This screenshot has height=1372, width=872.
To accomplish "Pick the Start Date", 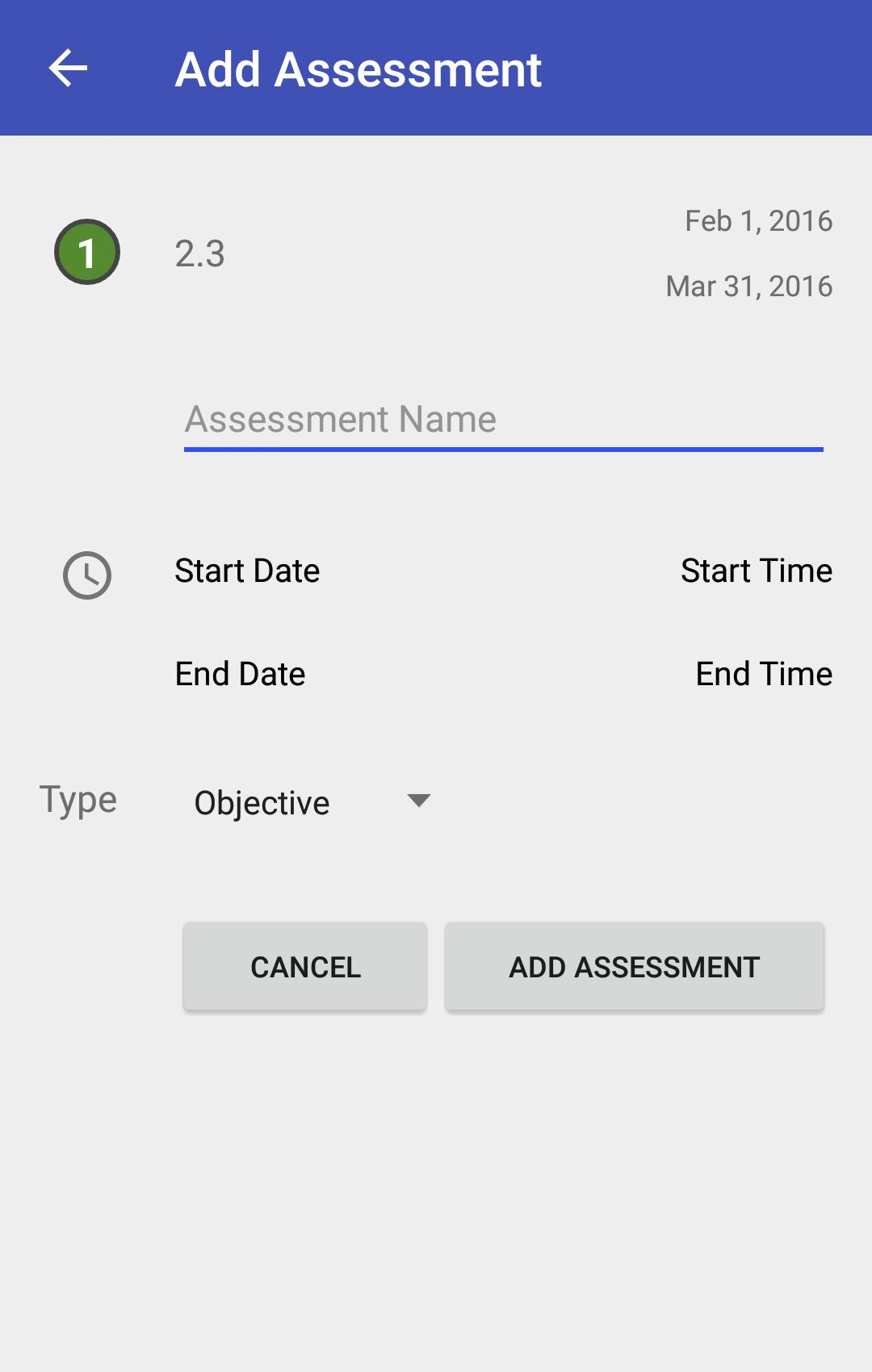I will (x=247, y=571).
